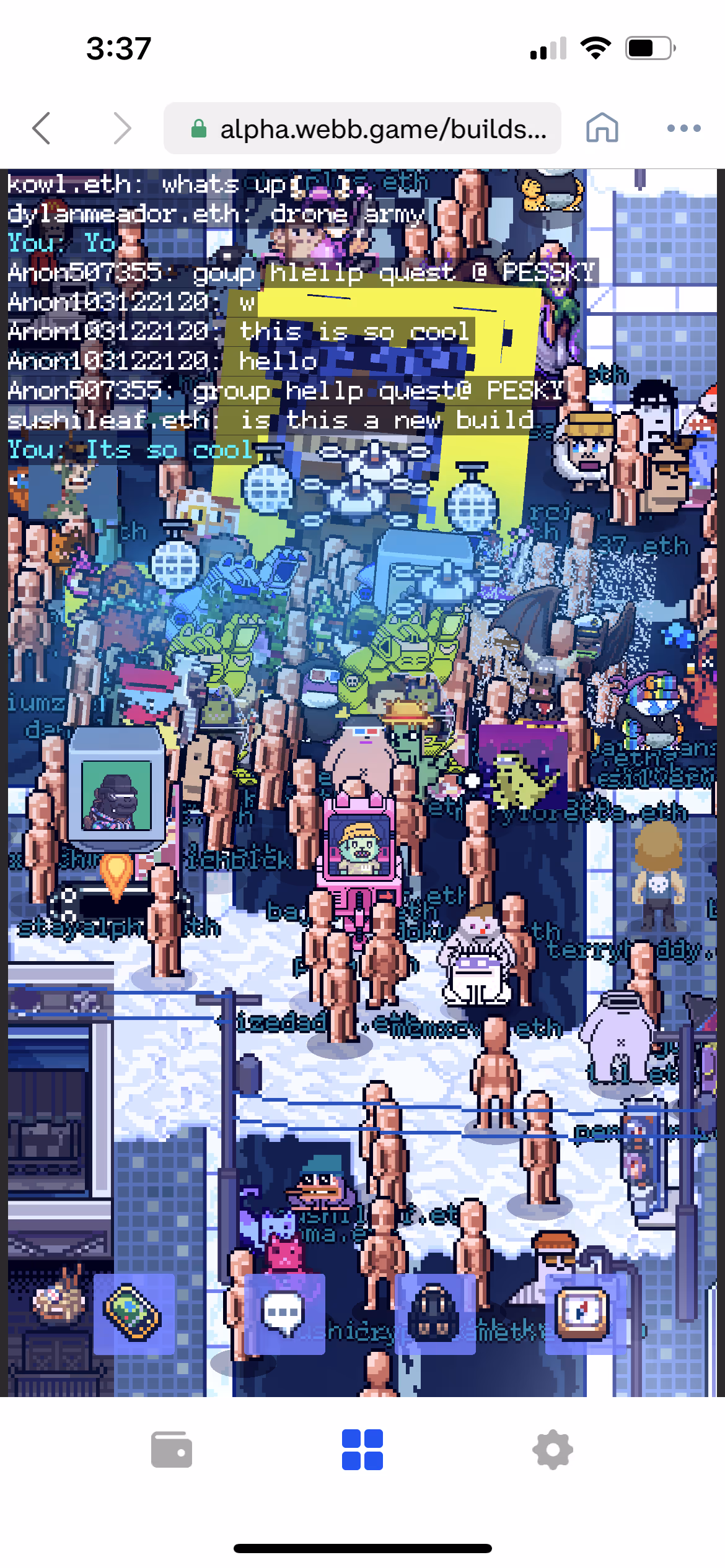Open the game chat bubble
The height and width of the screenshot is (1568, 725).
[284, 1314]
